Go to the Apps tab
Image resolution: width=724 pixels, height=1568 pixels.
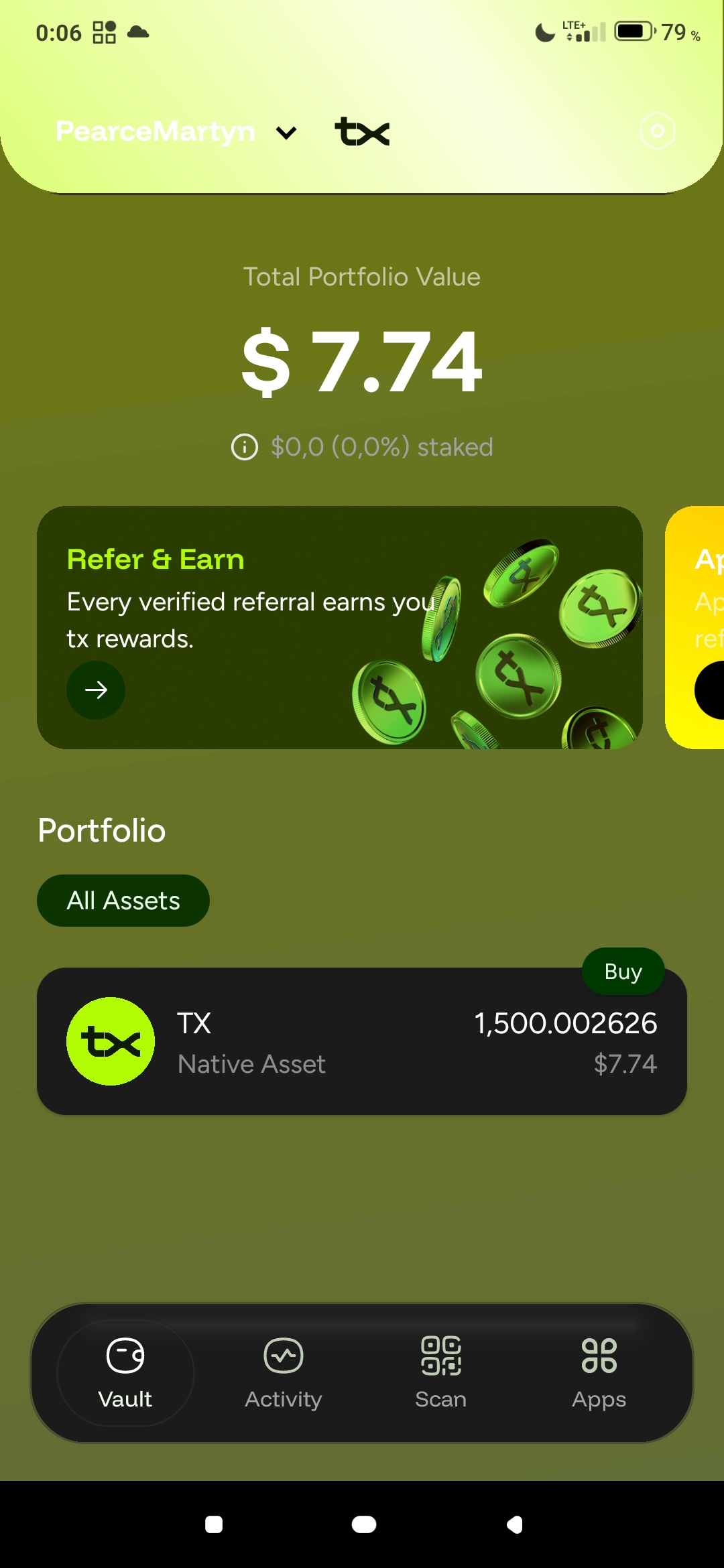coord(599,1373)
